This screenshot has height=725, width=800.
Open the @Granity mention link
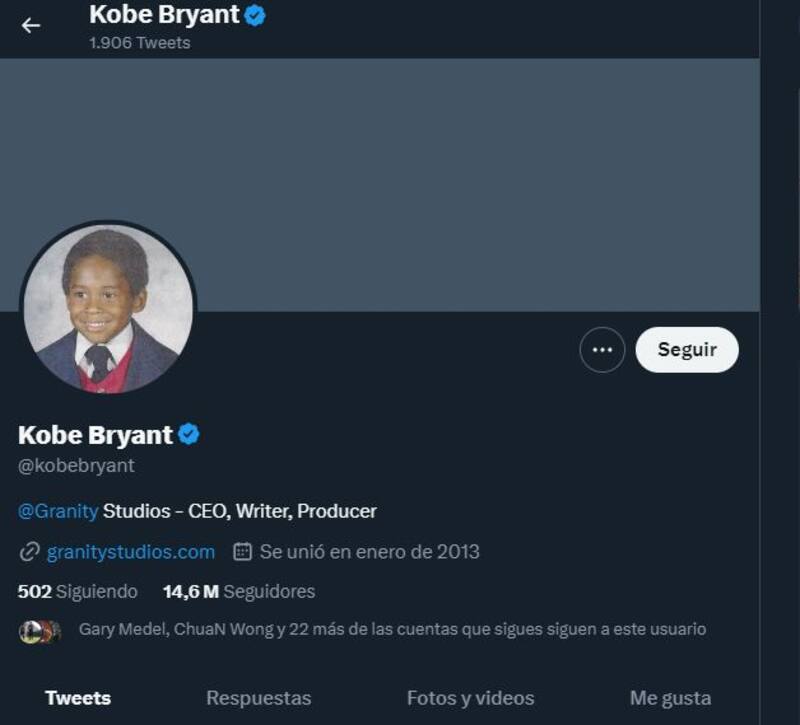pyautogui.click(x=58, y=511)
